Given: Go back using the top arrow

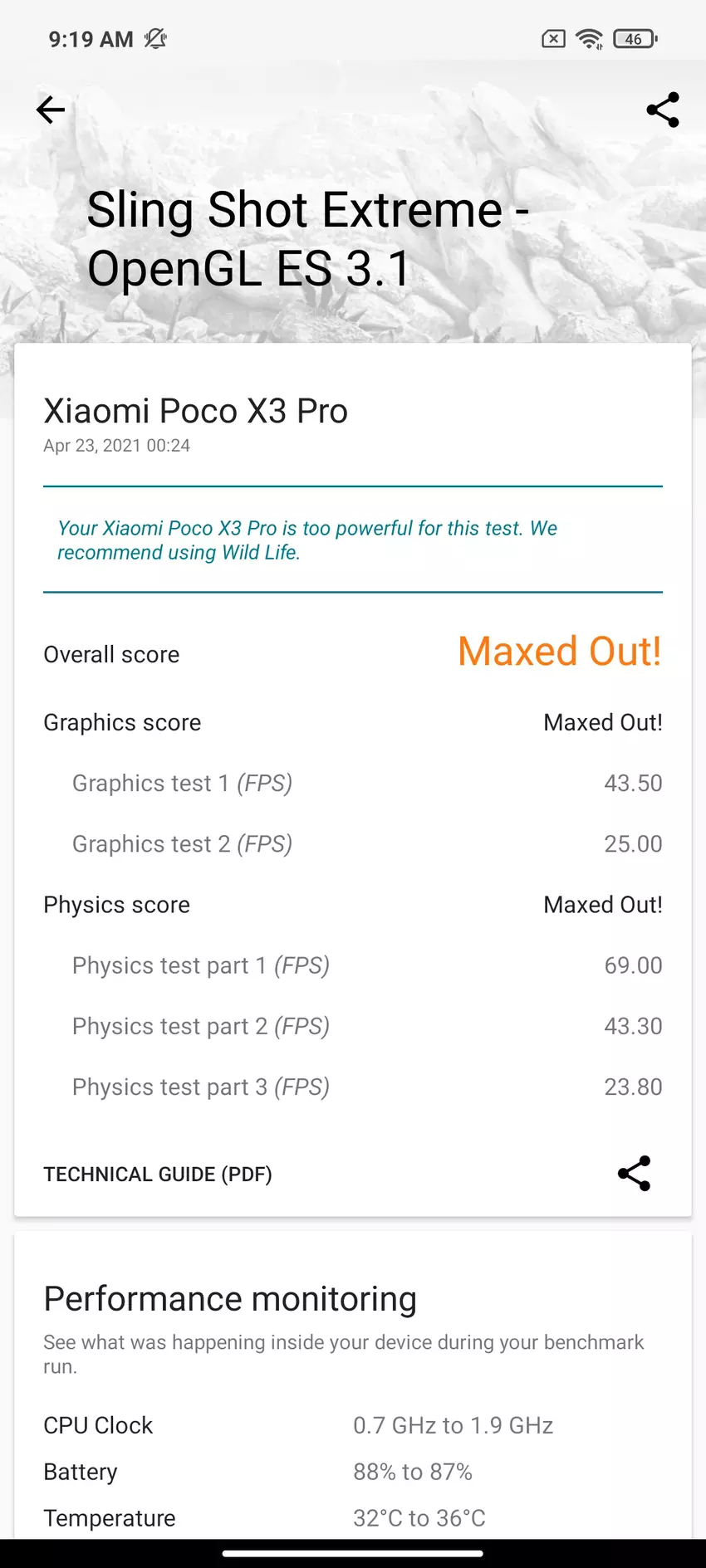Looking at the screenshot, I should coord(51,110).
